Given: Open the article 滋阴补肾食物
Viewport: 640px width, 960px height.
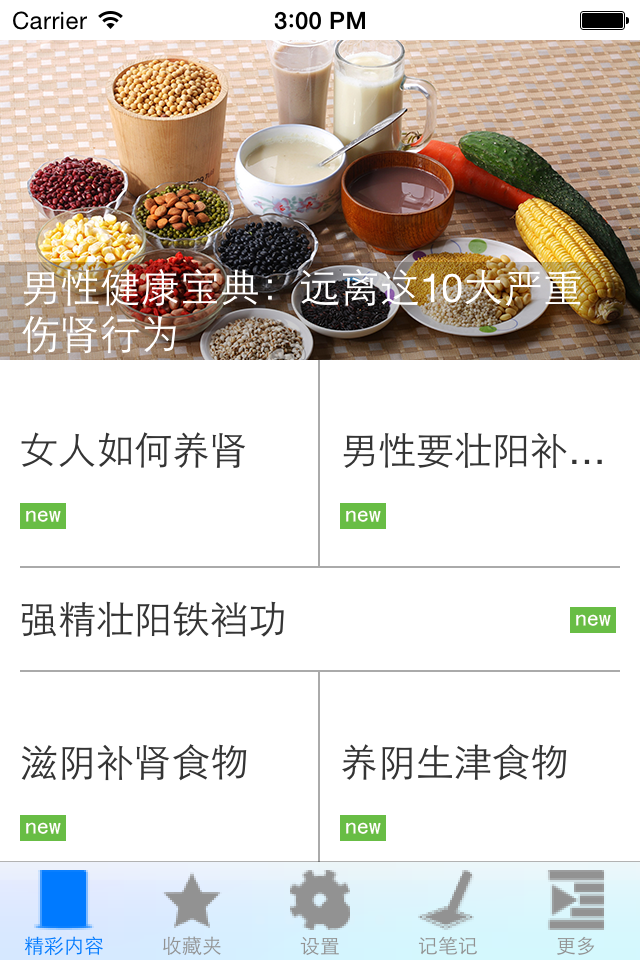Looking at the screenshot, I should pos(159,767).
